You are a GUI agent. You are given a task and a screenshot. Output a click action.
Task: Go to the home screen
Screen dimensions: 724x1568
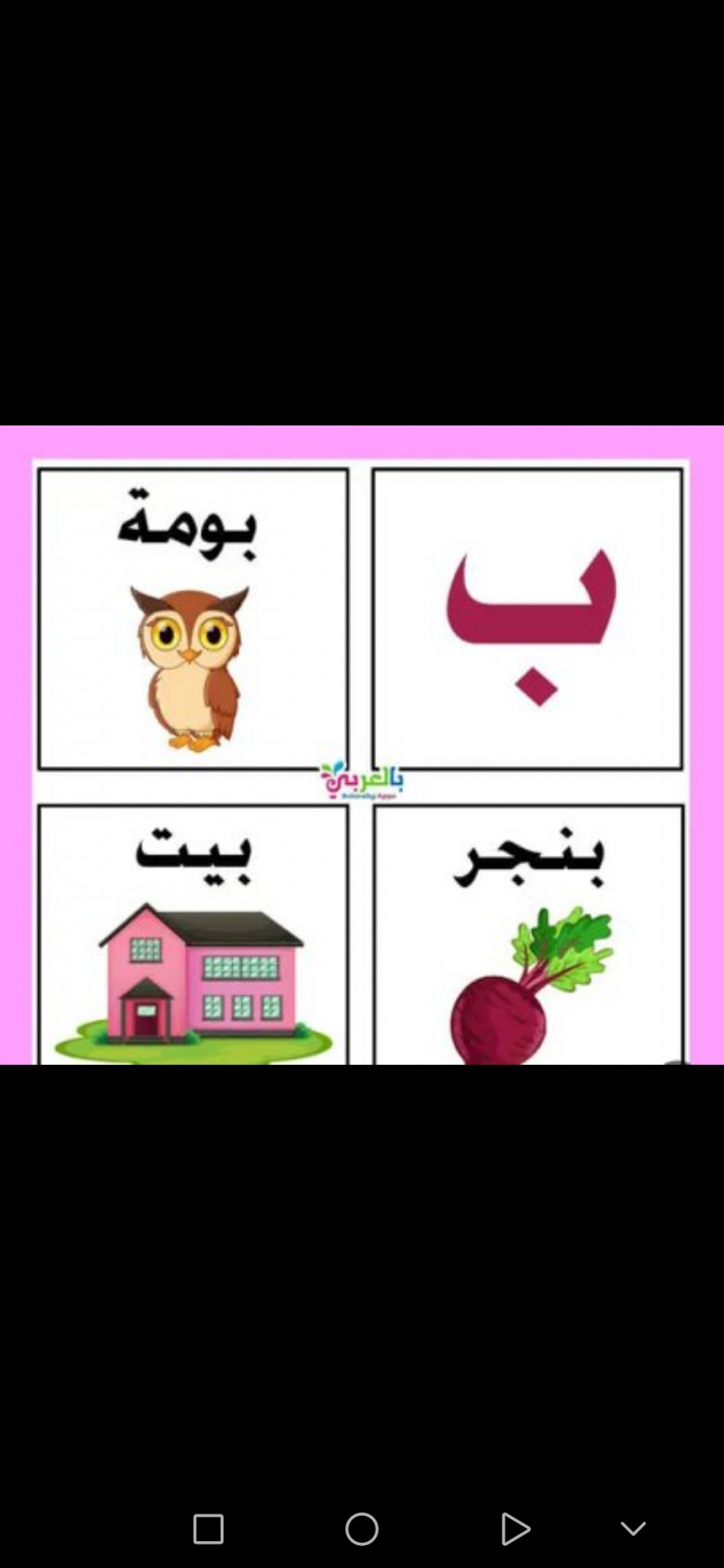tap(362, 1529)
